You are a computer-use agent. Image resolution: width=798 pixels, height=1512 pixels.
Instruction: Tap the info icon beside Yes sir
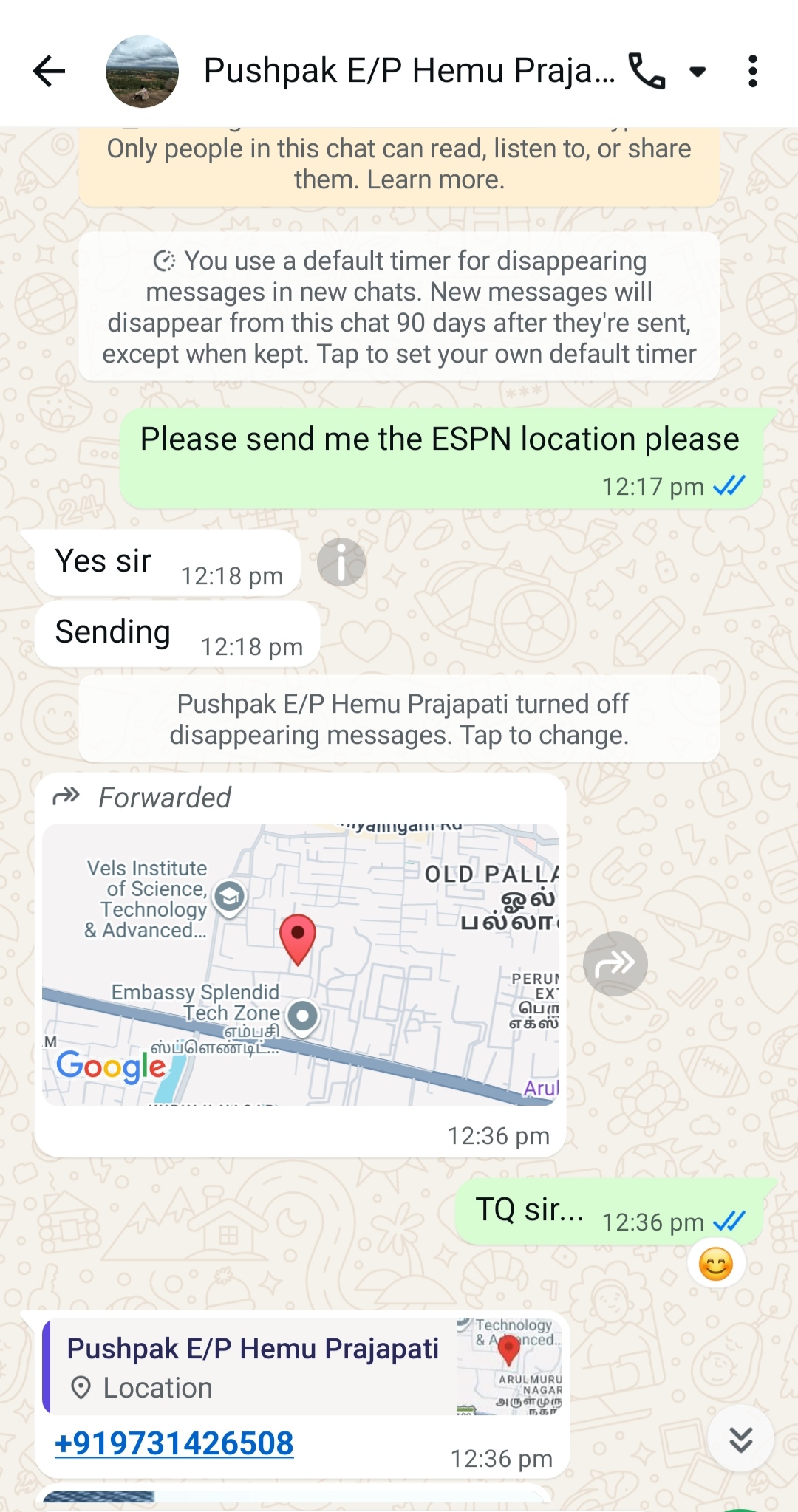coord(341,563)
